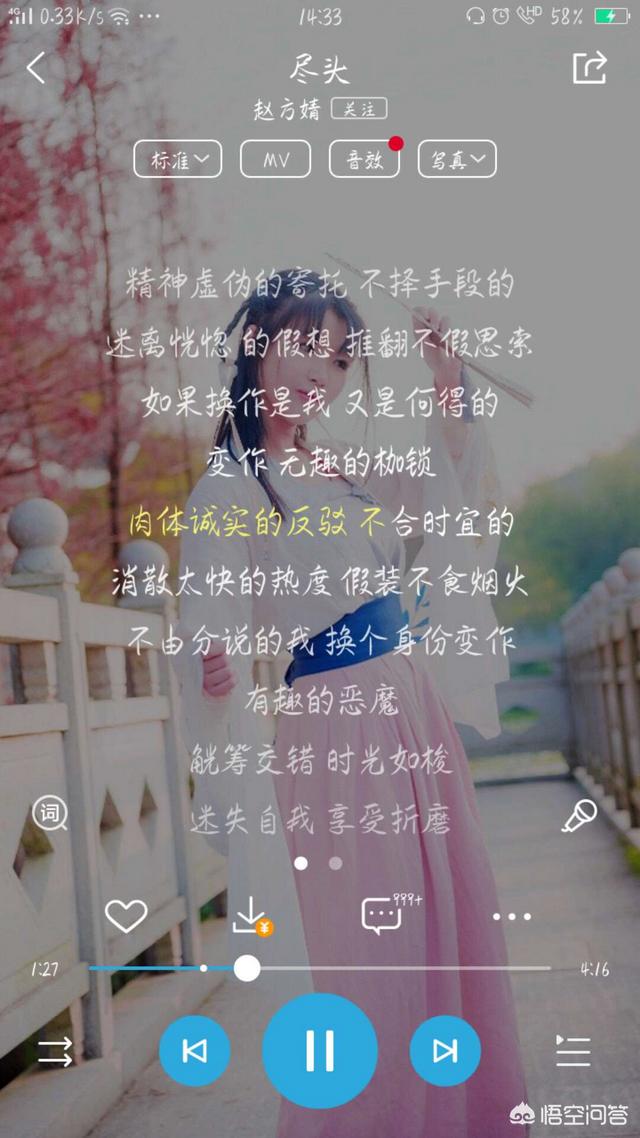Go back from the player screen

point(36,69)
